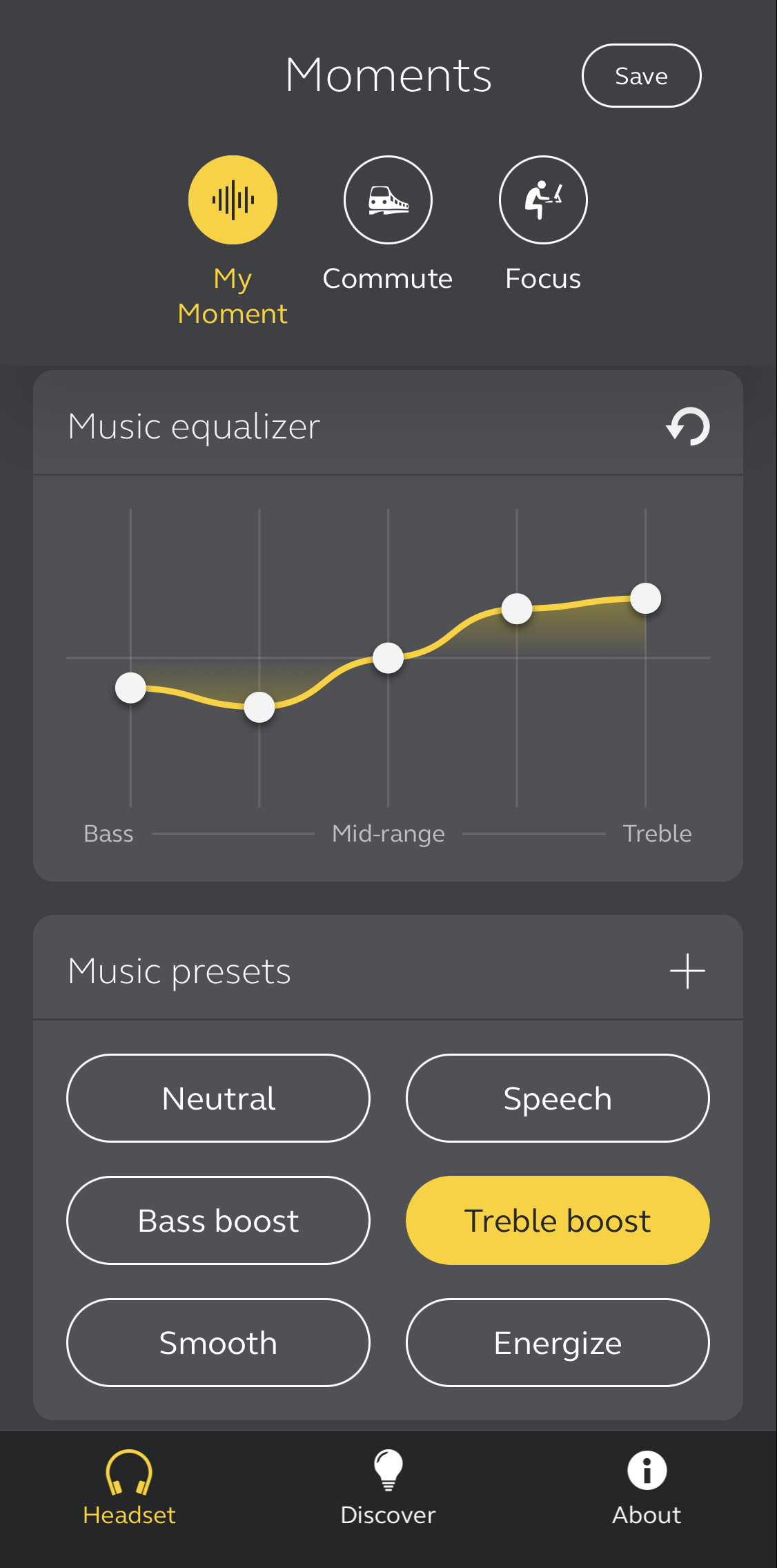Choose the Speech preset
The height and width of the screenshot is (1568, 777).
[558, 1098]
